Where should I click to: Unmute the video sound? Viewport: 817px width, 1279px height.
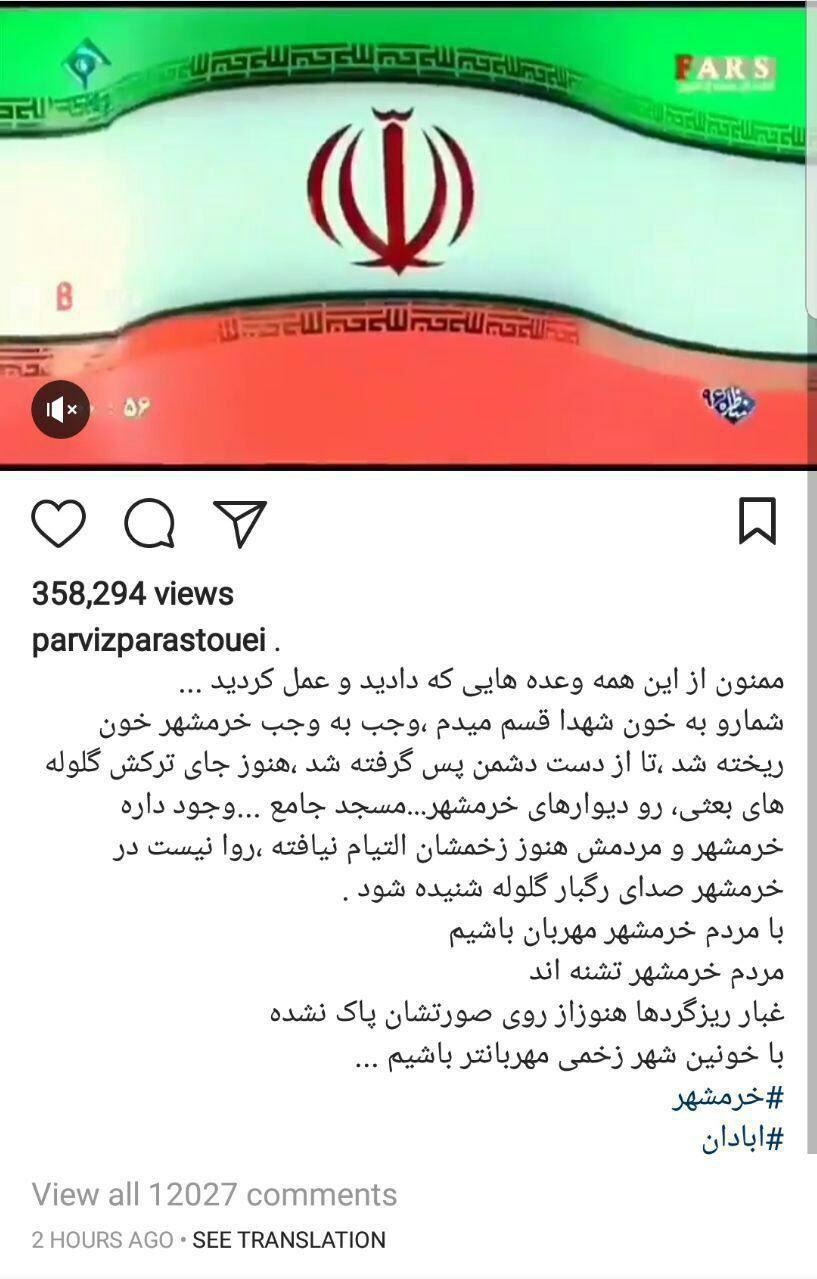pos(60,410)
